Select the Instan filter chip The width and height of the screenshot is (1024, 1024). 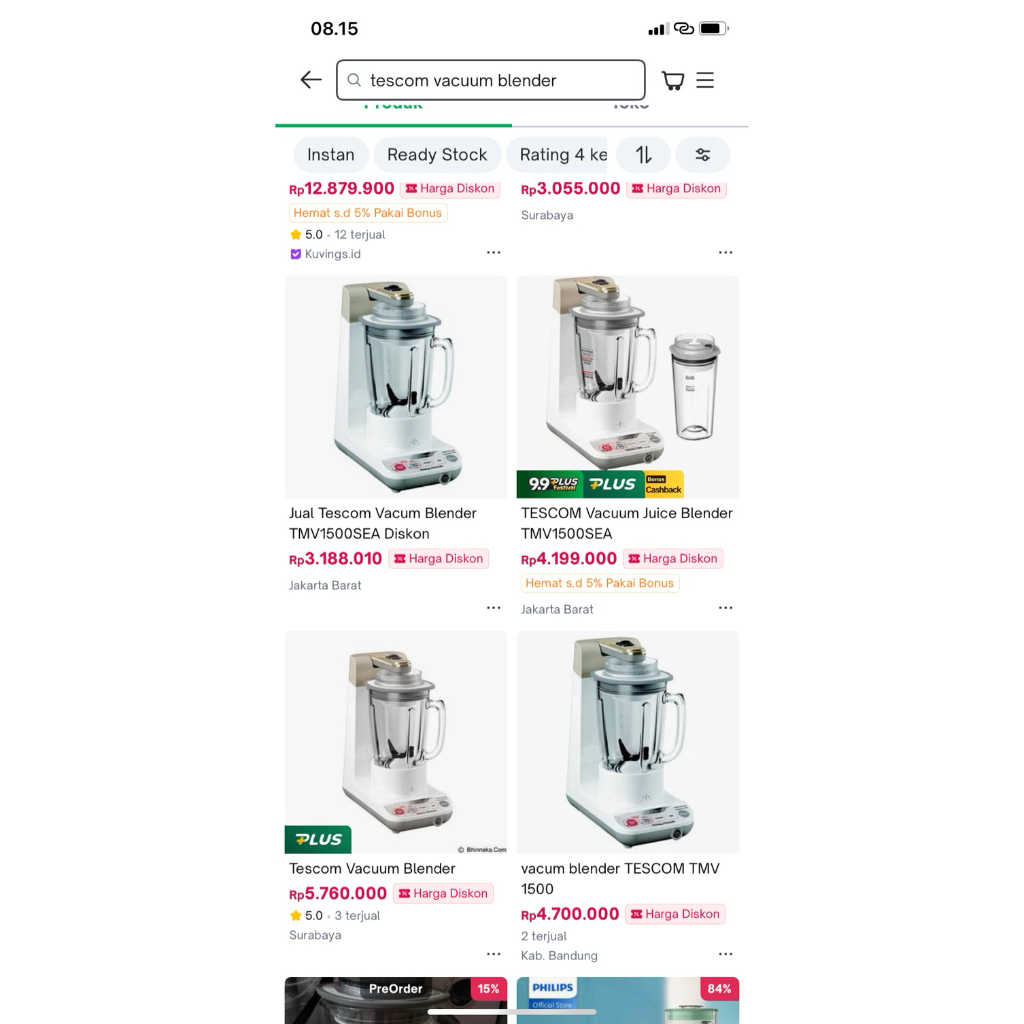[x=330, y=155]
